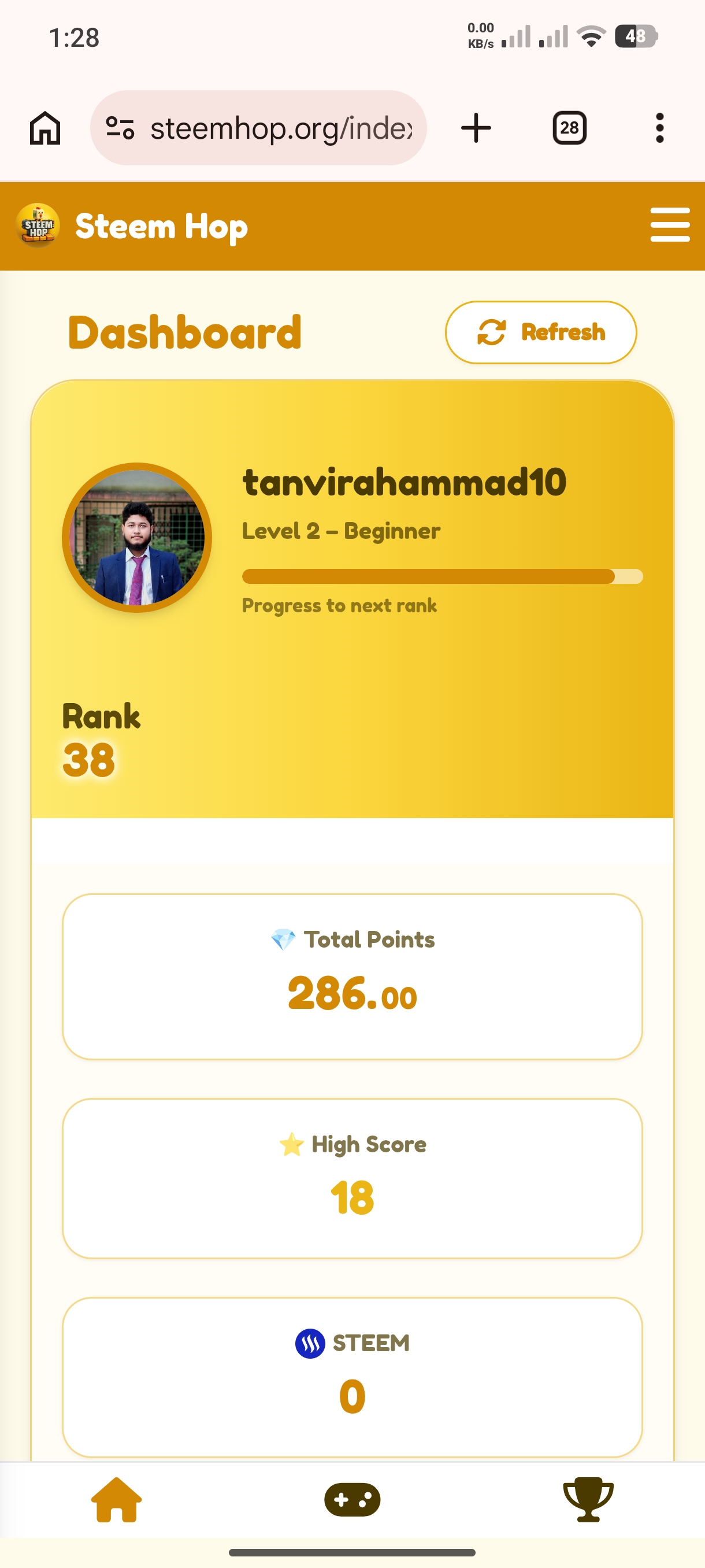Refresh the dashboard

coord(541,332)
